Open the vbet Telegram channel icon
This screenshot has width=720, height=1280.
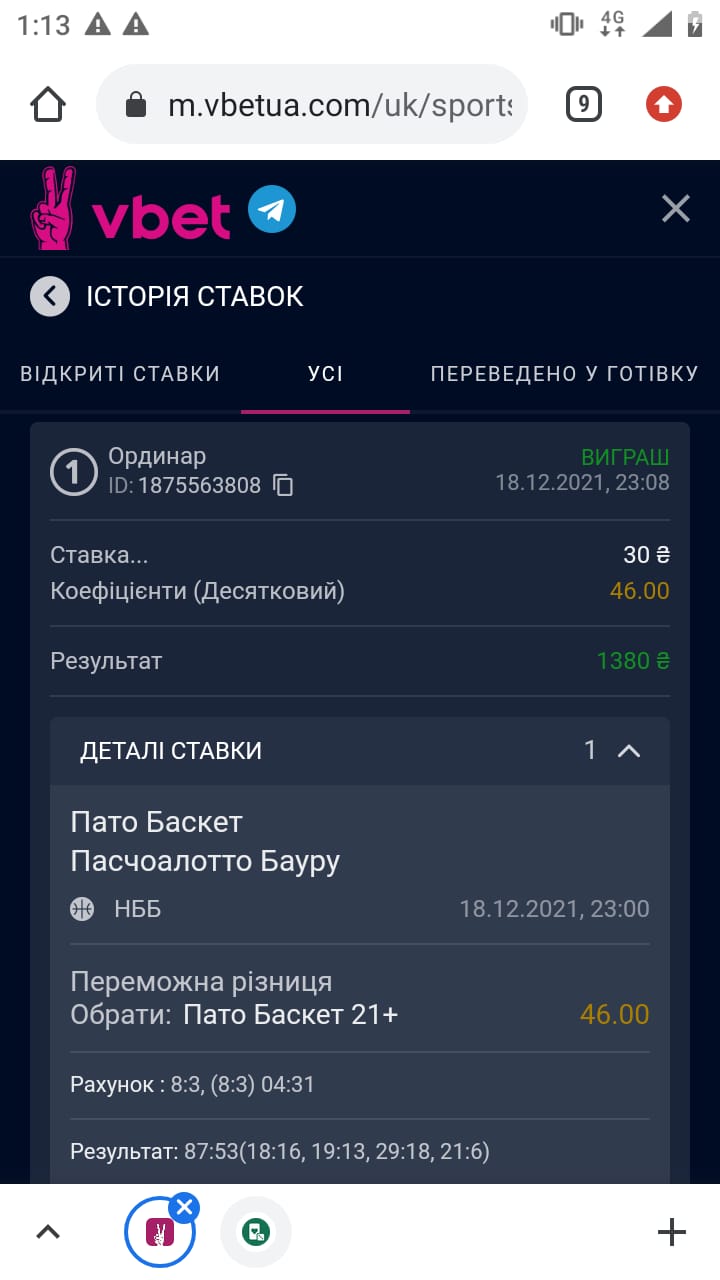pos(272,209)
